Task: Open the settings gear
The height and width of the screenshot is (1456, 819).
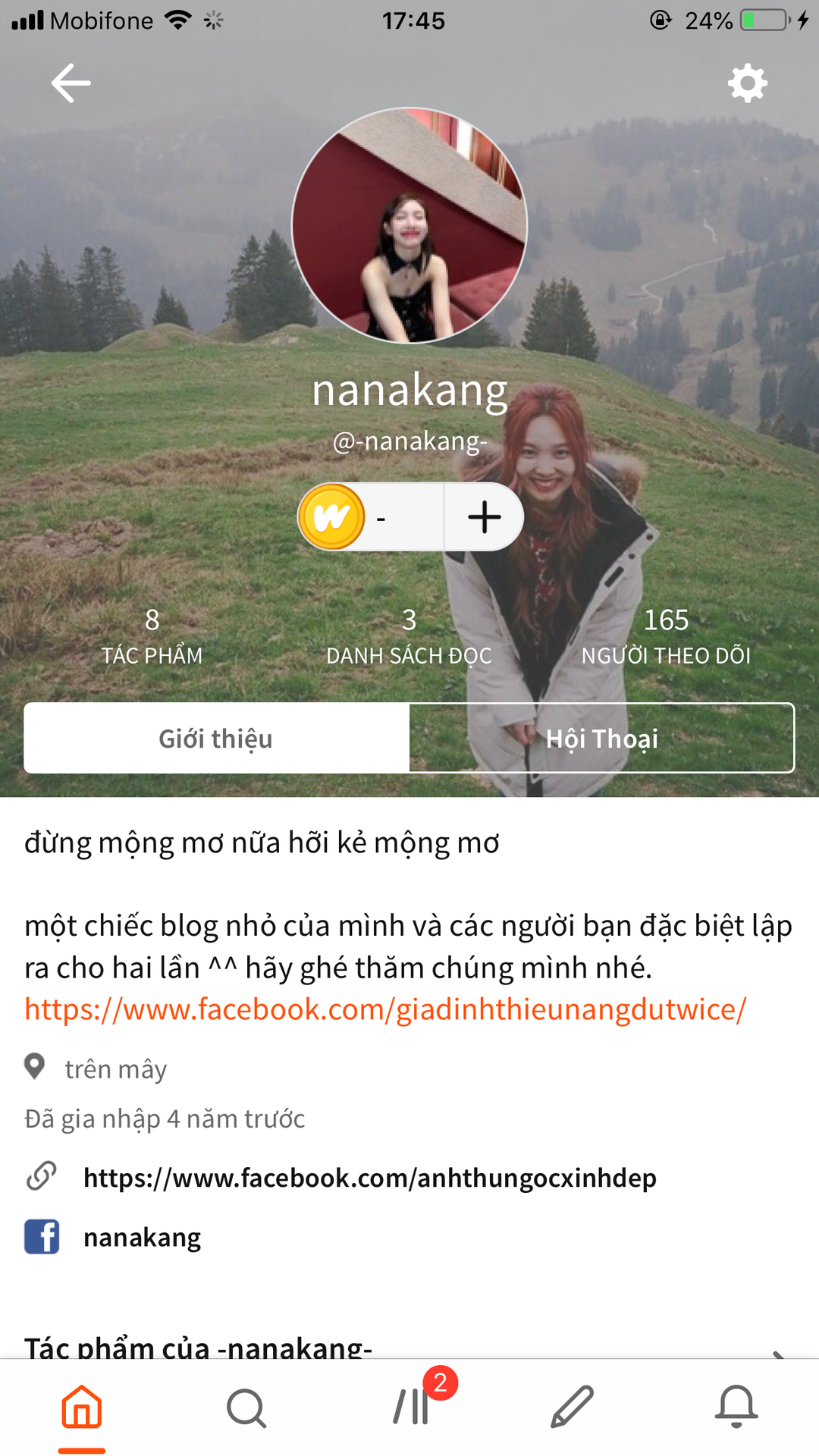Action: [747, 83]
